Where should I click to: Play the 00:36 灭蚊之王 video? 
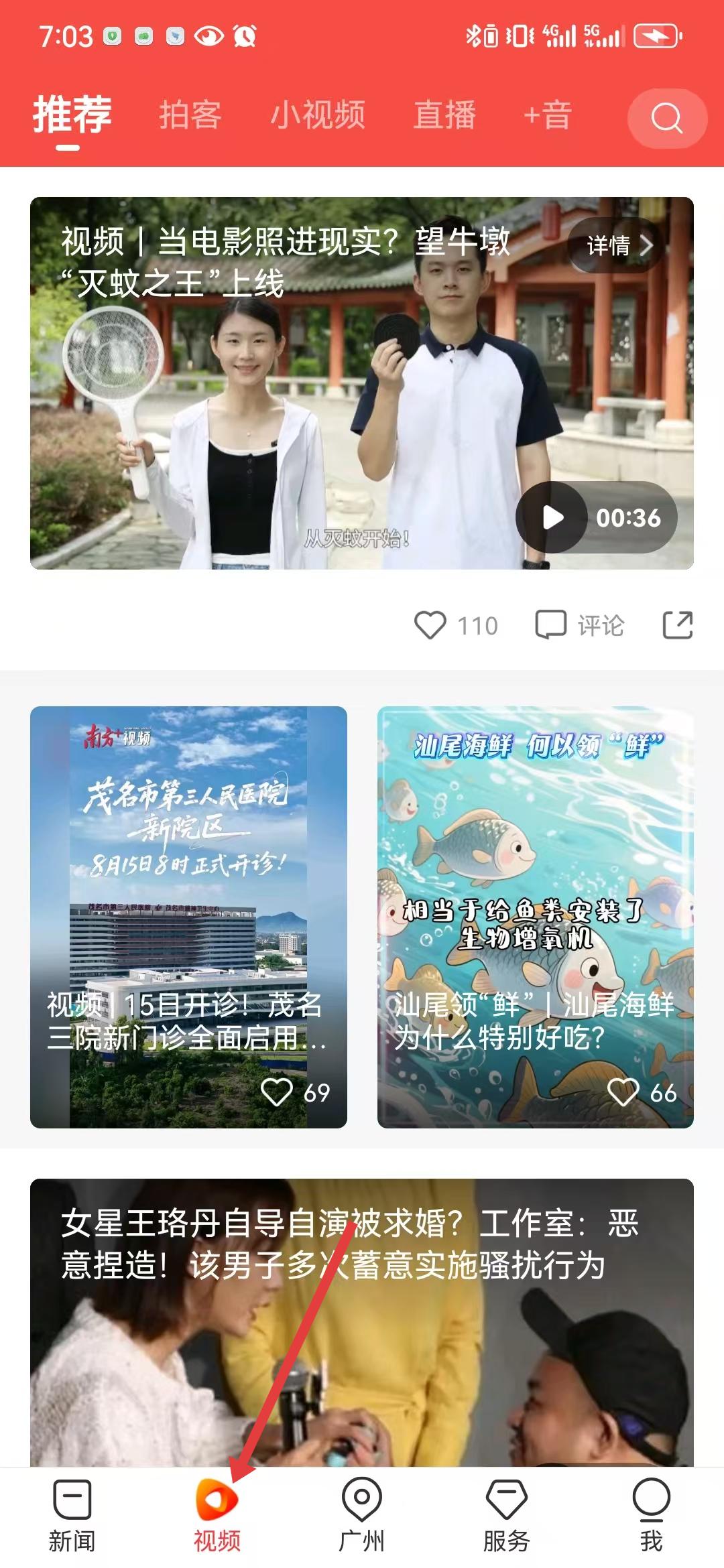[x=552, y=517]
